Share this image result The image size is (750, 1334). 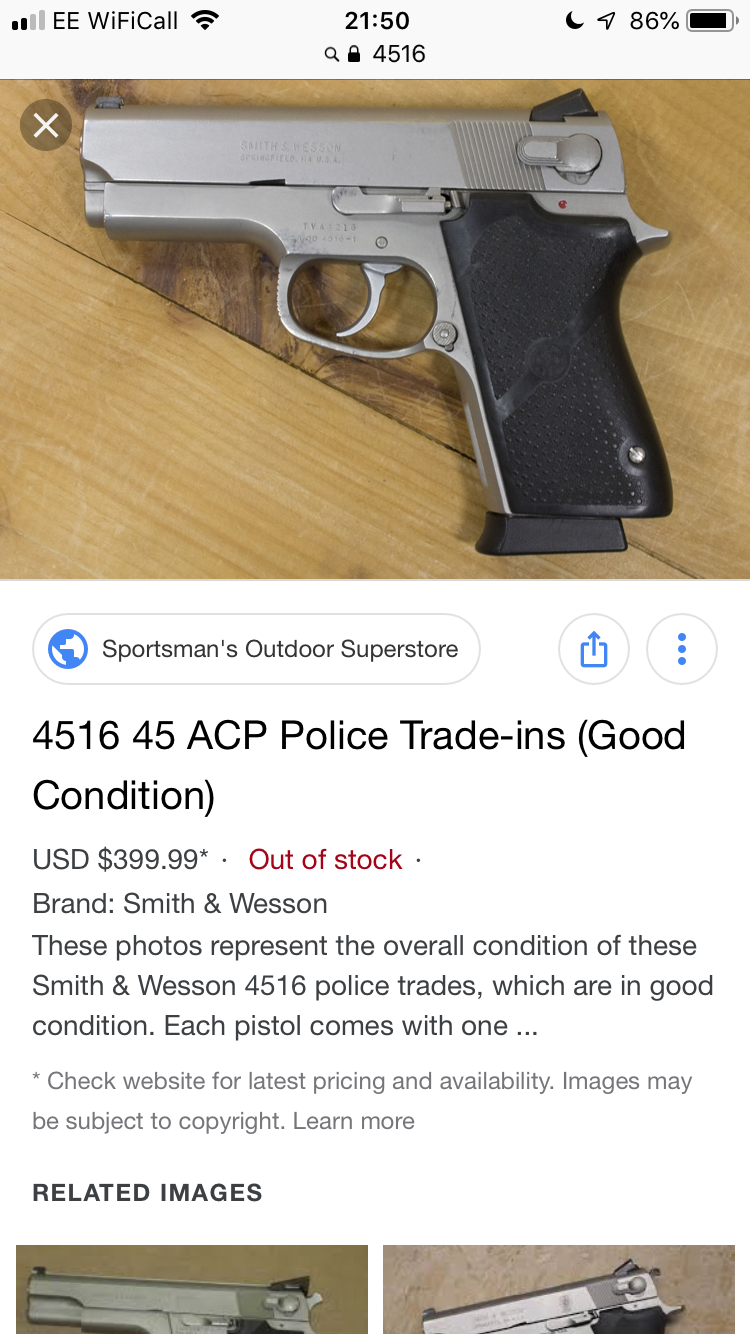(x=594, y=649)
